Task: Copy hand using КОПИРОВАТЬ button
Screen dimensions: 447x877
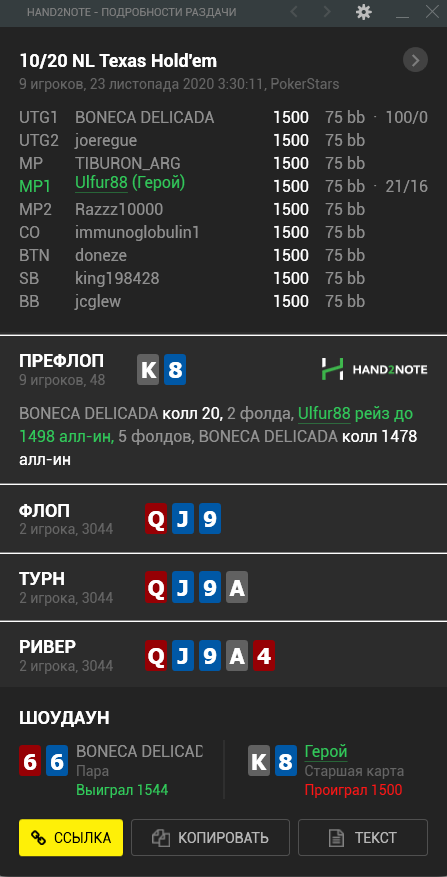Action: tap(210, 837)
